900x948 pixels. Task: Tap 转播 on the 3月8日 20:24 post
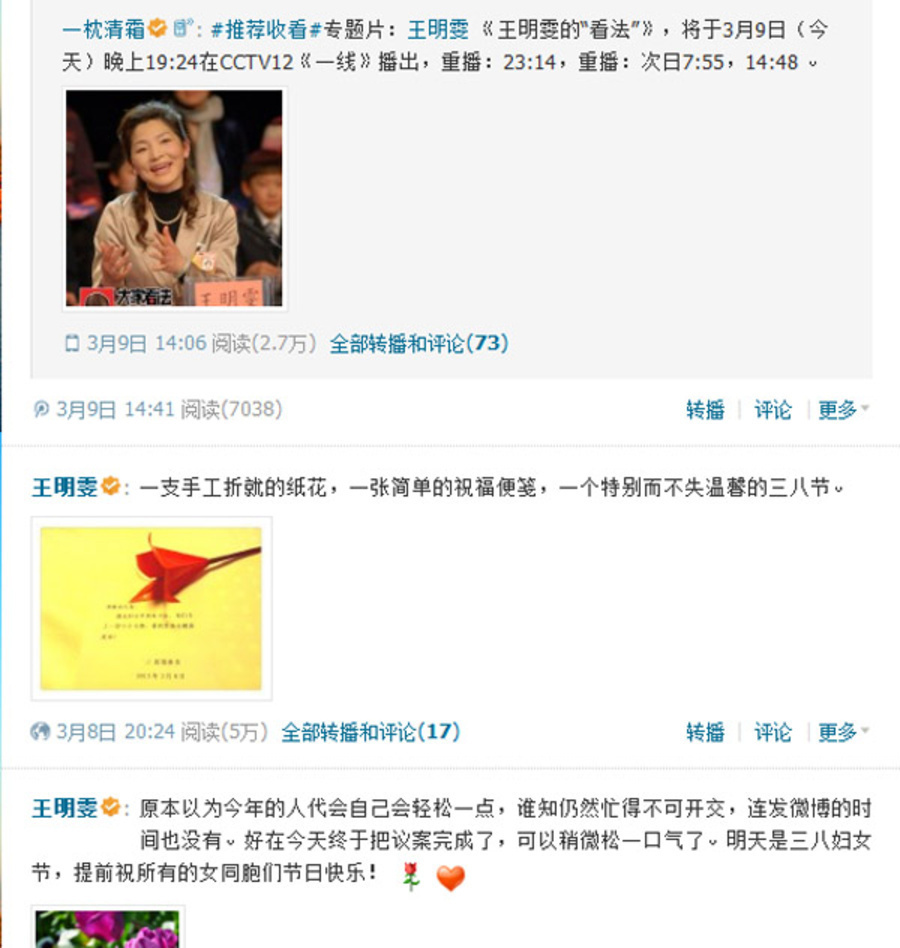tap(705, 732)
